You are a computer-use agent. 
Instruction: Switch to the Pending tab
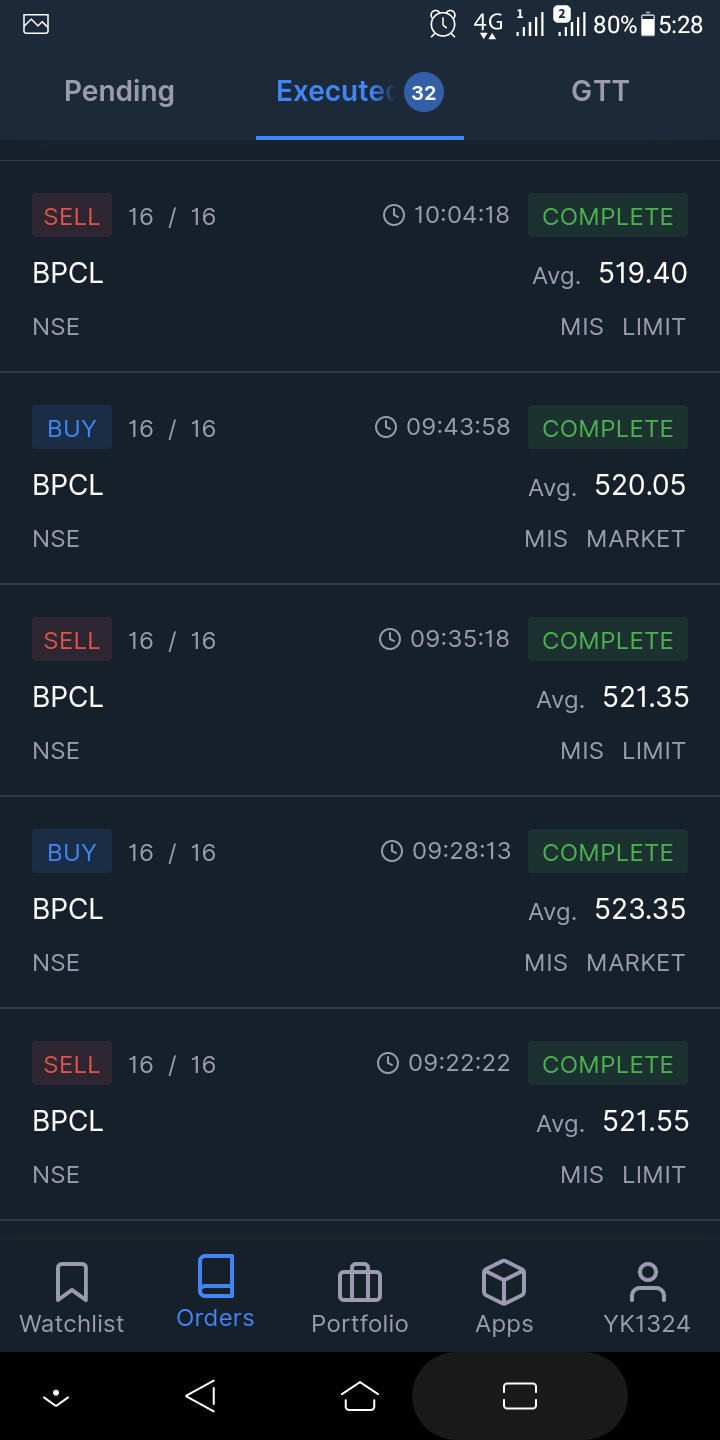tap(119, 92)
